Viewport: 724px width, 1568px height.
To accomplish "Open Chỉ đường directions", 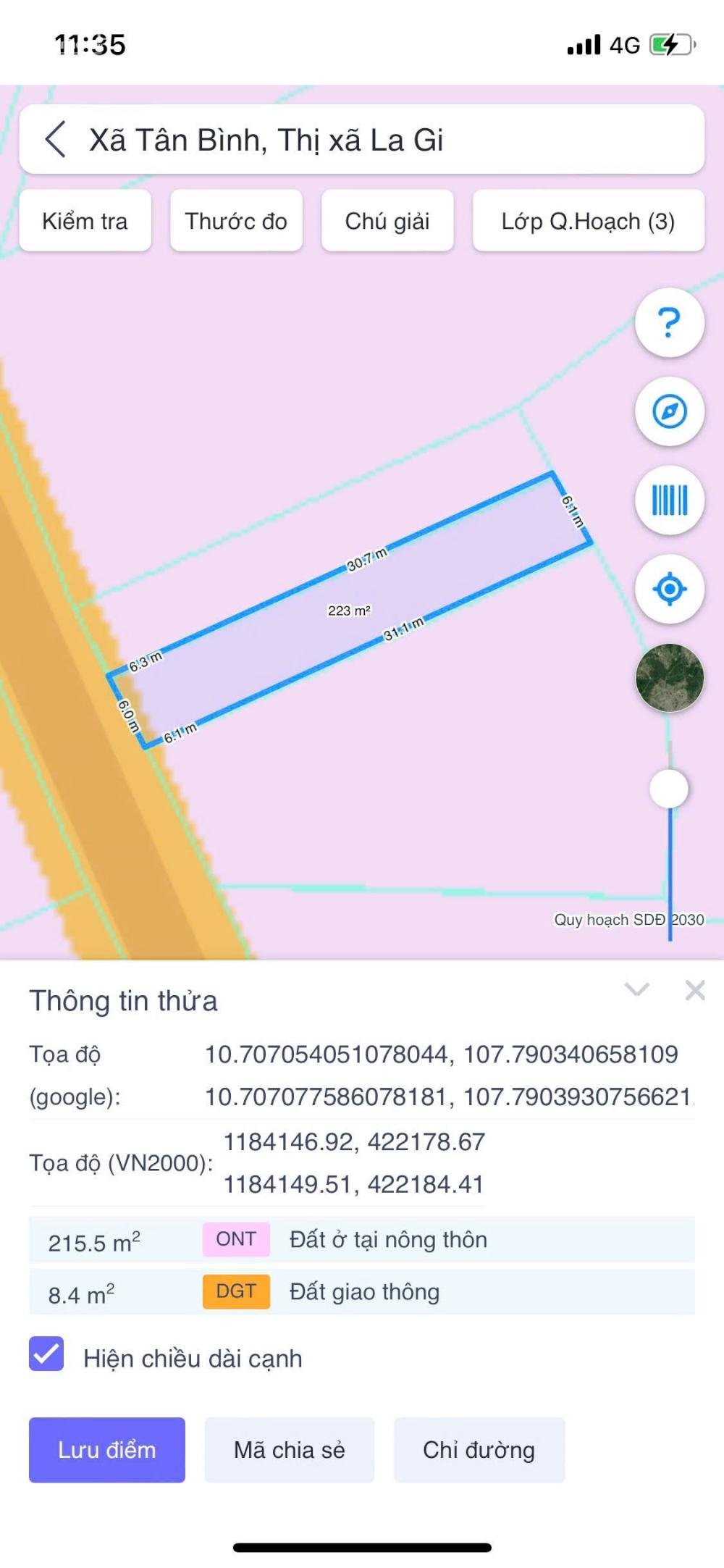I will tap(479, 1450).
